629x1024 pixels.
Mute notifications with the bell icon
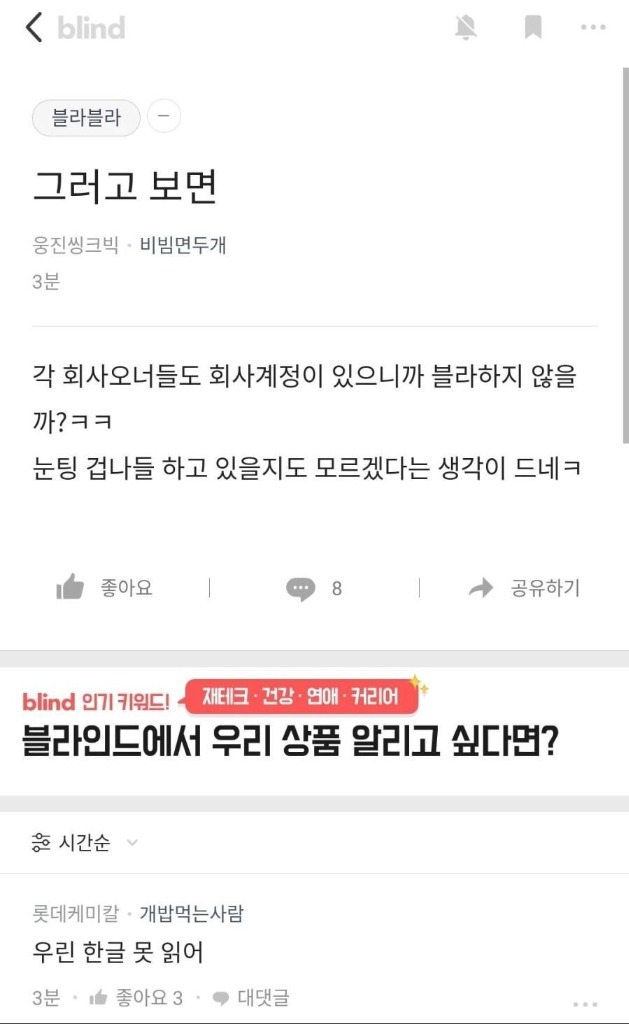466,28
